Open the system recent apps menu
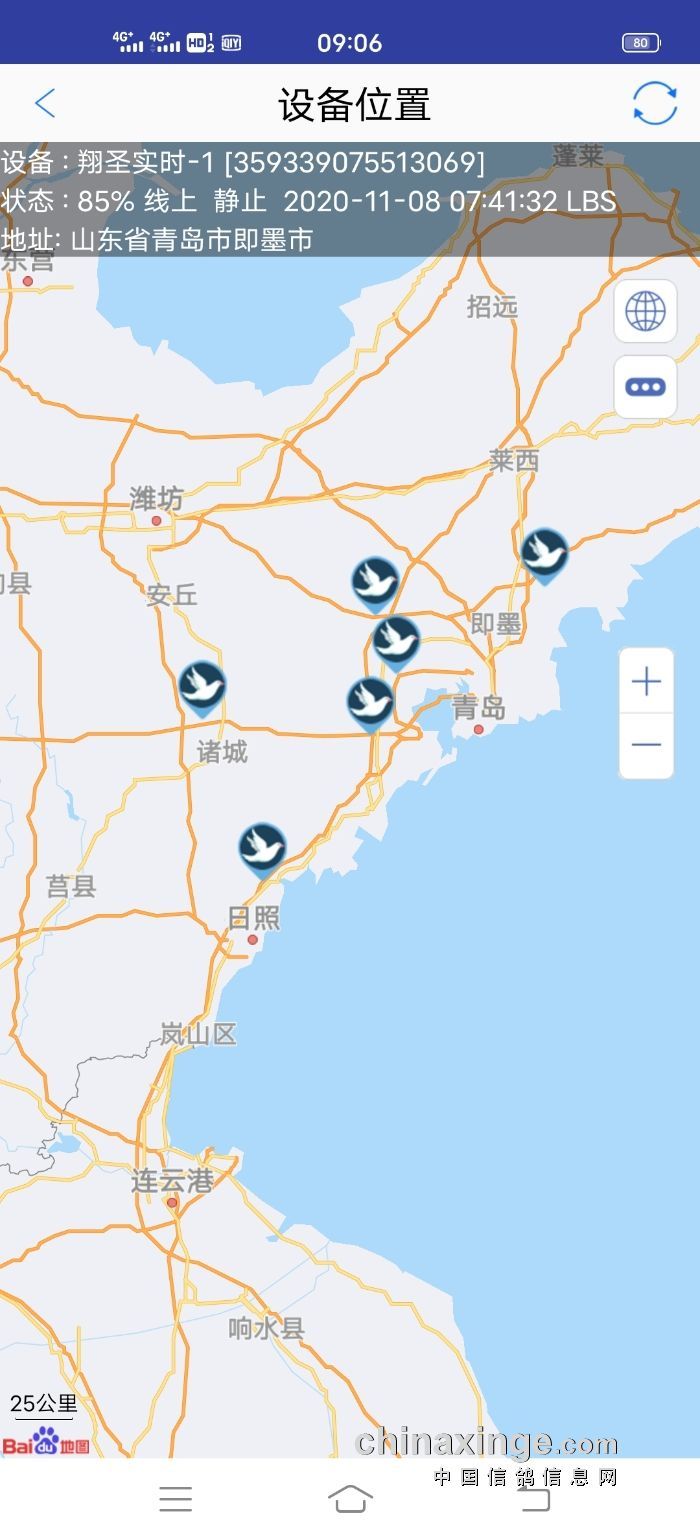 pos(175,1498)
